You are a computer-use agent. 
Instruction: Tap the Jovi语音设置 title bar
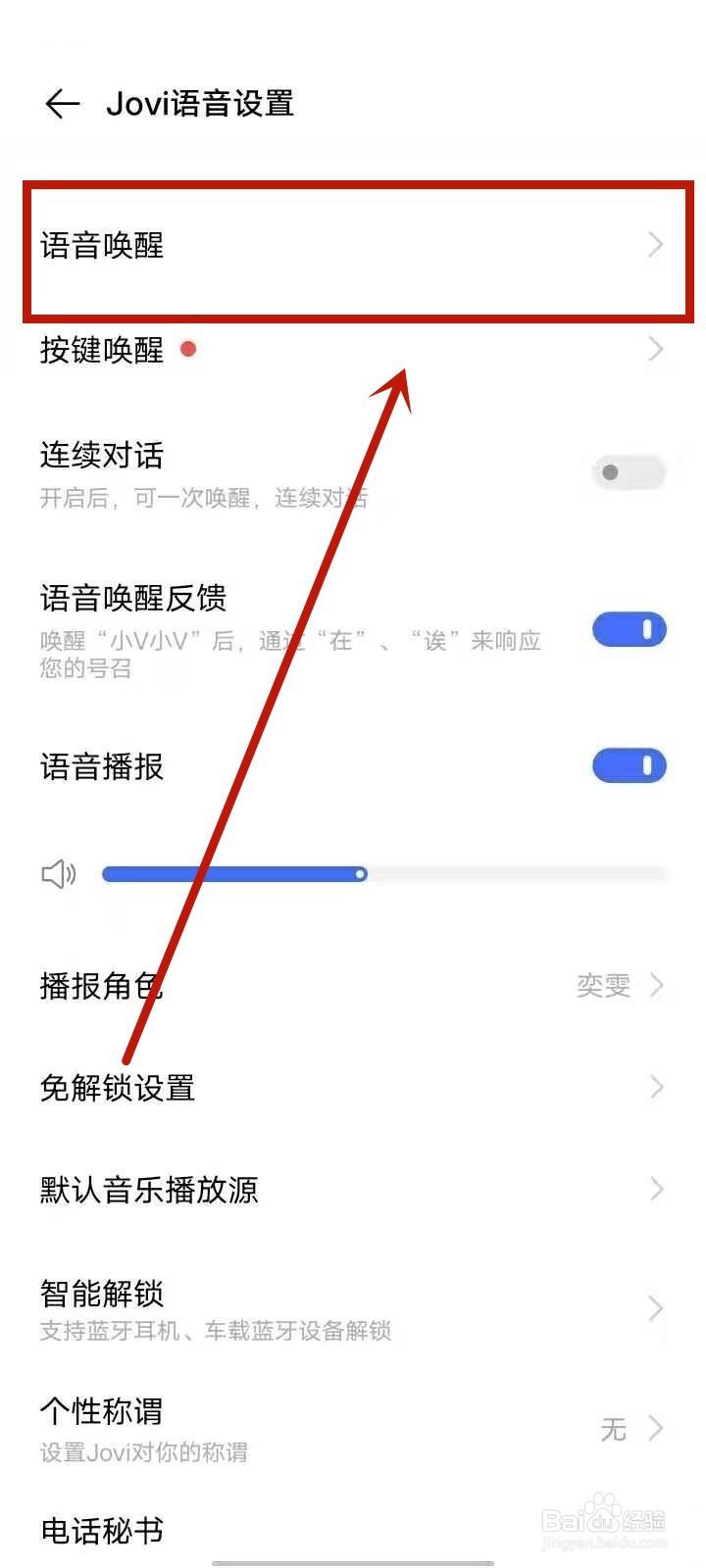[x=203, y=104]
